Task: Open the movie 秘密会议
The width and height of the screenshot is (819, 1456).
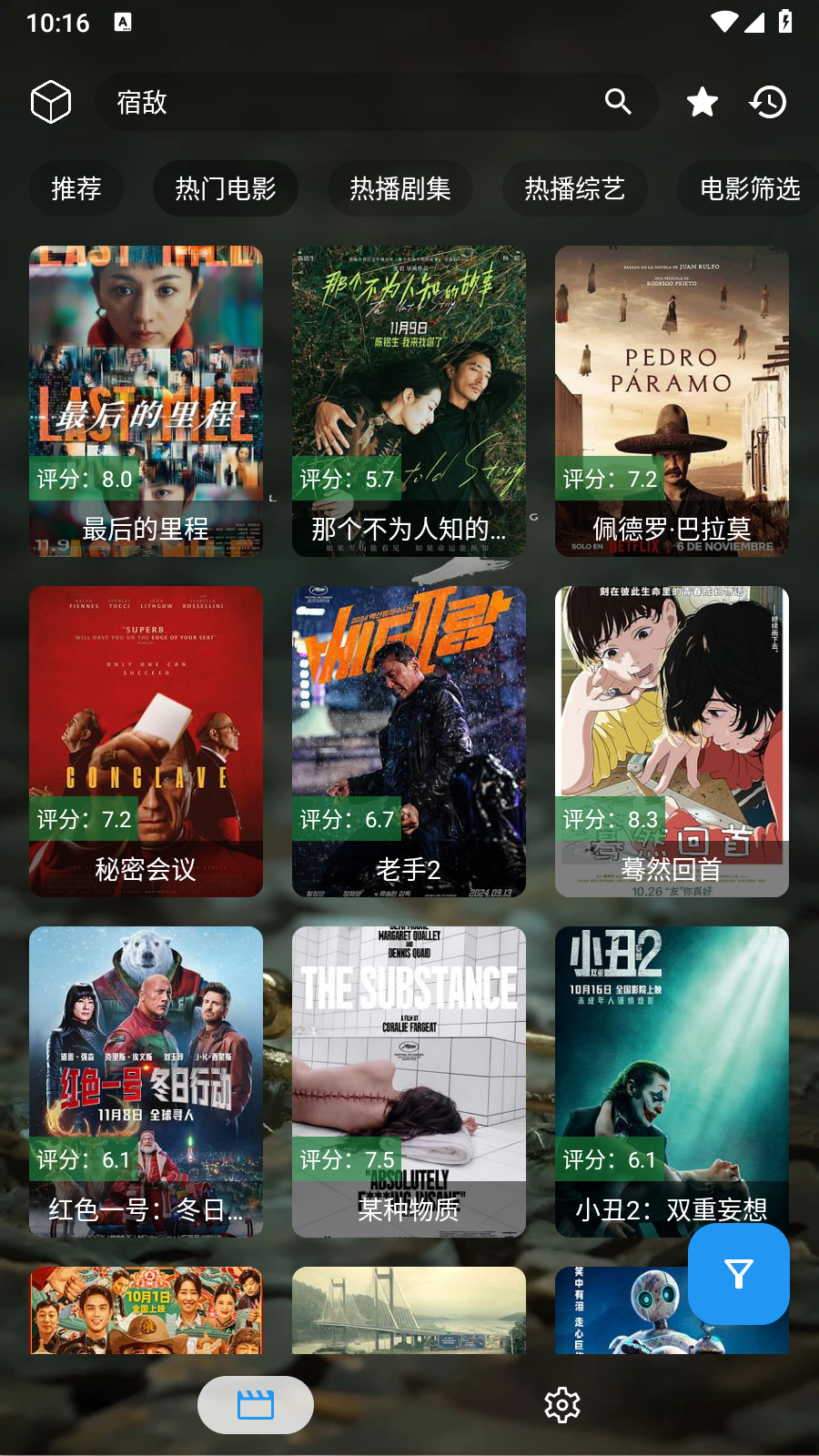Action: (146, 741)
